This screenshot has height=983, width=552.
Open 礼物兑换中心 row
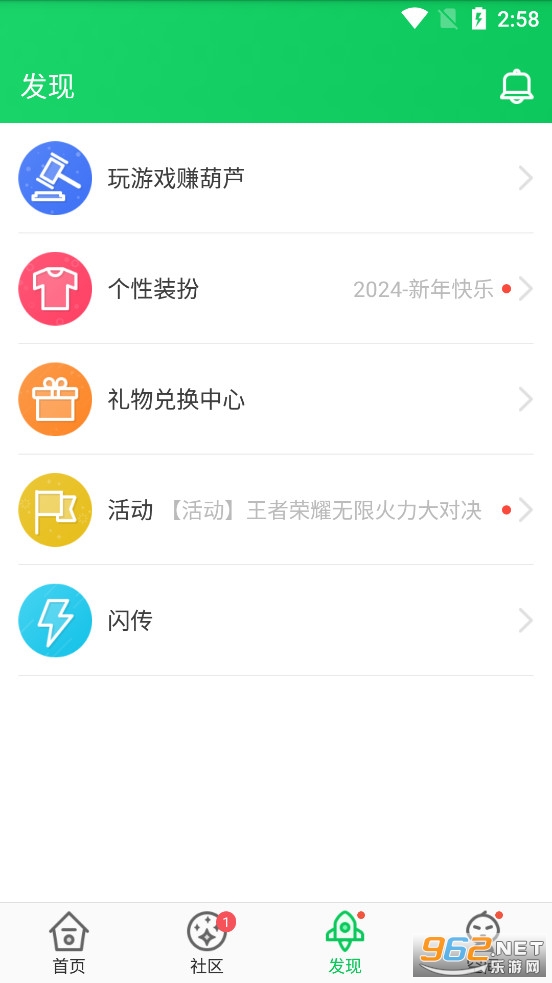click(x=276, y=399)
